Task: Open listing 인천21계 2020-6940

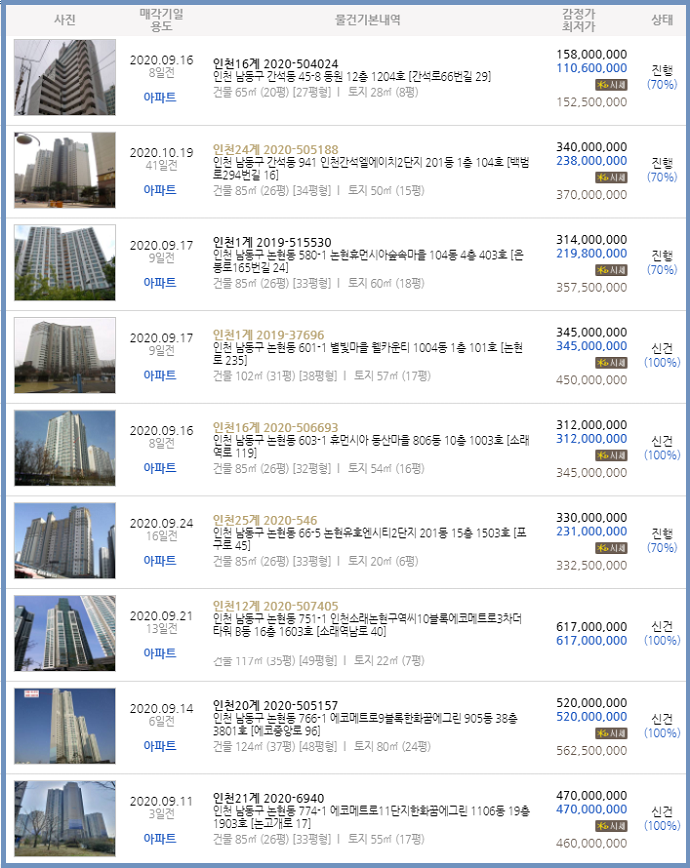Action: (x=269, y=798)
